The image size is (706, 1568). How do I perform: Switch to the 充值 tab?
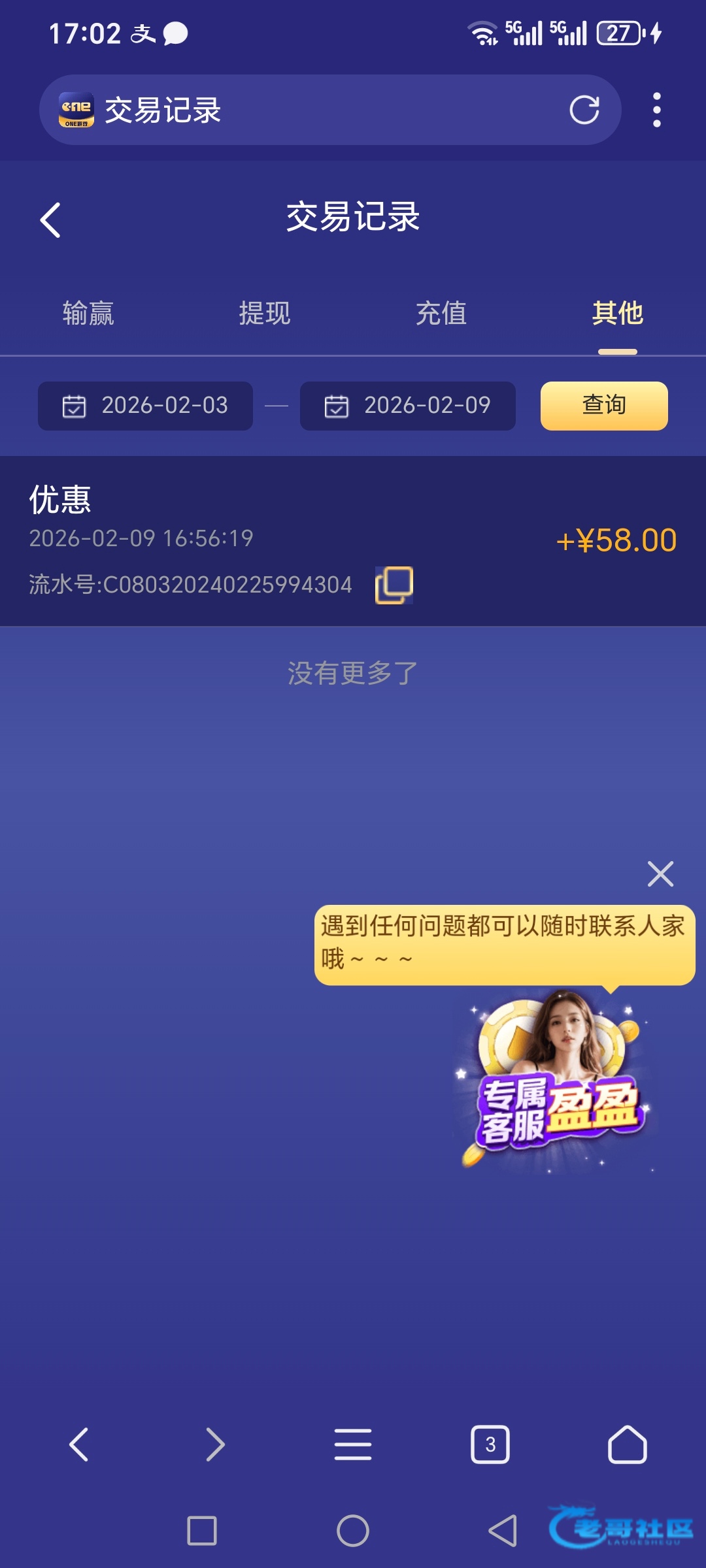pos(441,314)
